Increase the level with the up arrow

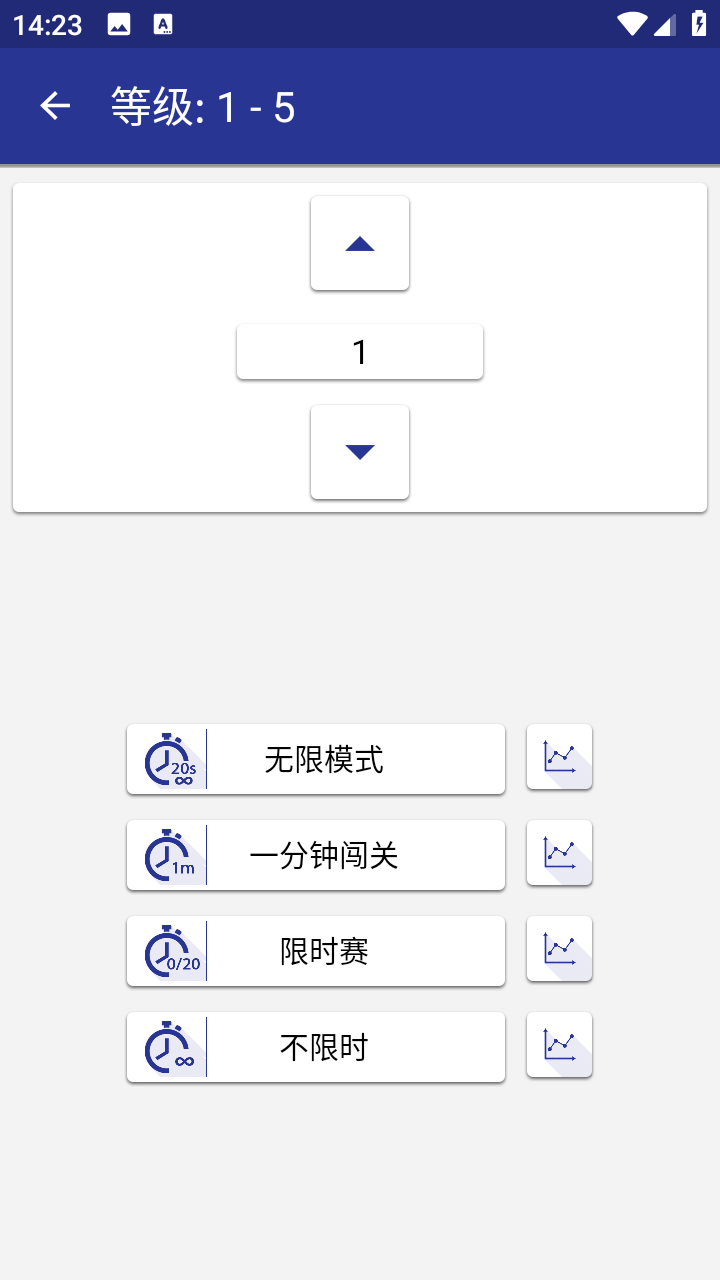pyautogui.click(x=360, y=243)
